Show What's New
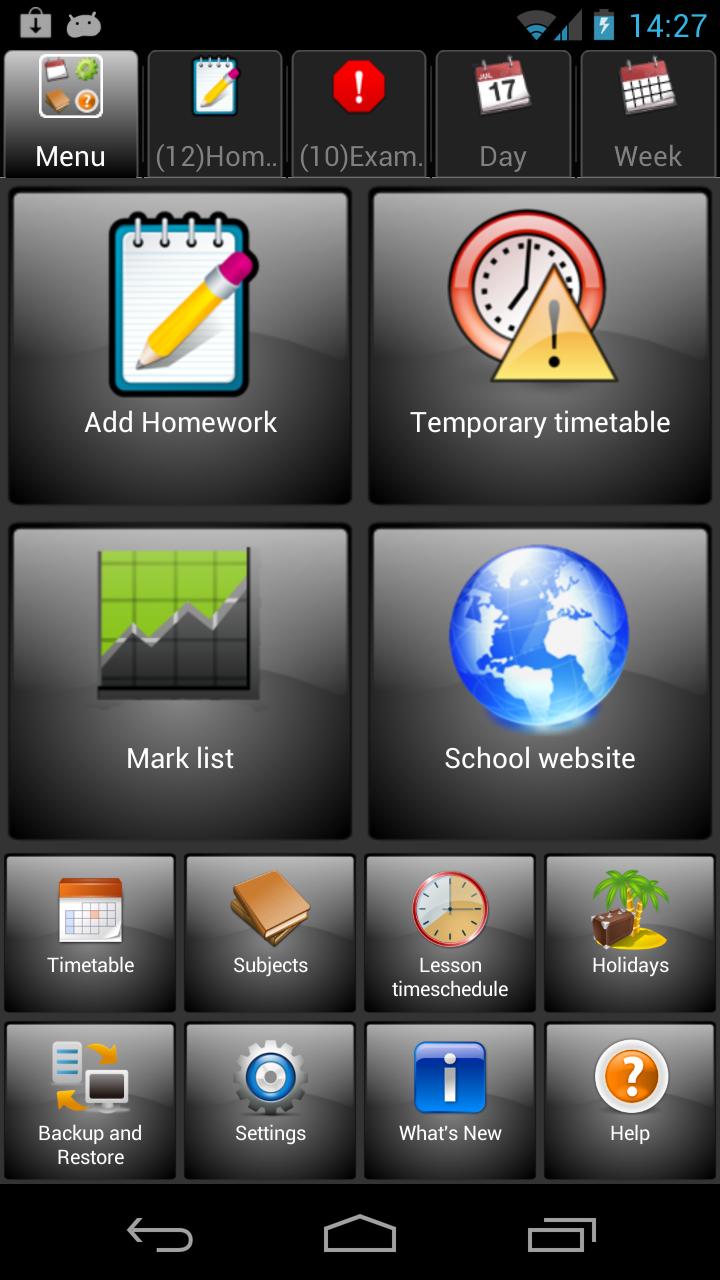 tap(450, 1100)
